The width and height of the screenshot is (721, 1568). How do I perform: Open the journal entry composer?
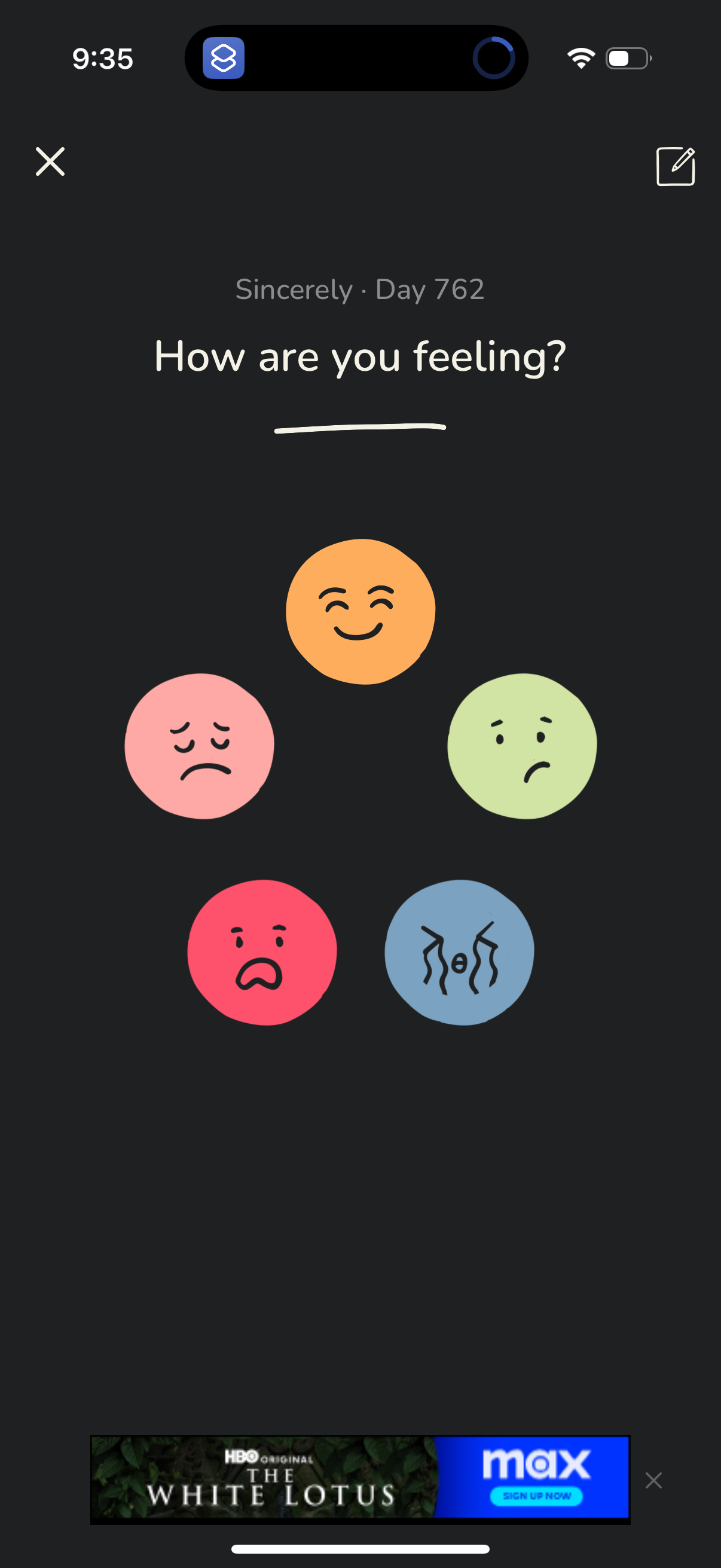tap(676, 166)
